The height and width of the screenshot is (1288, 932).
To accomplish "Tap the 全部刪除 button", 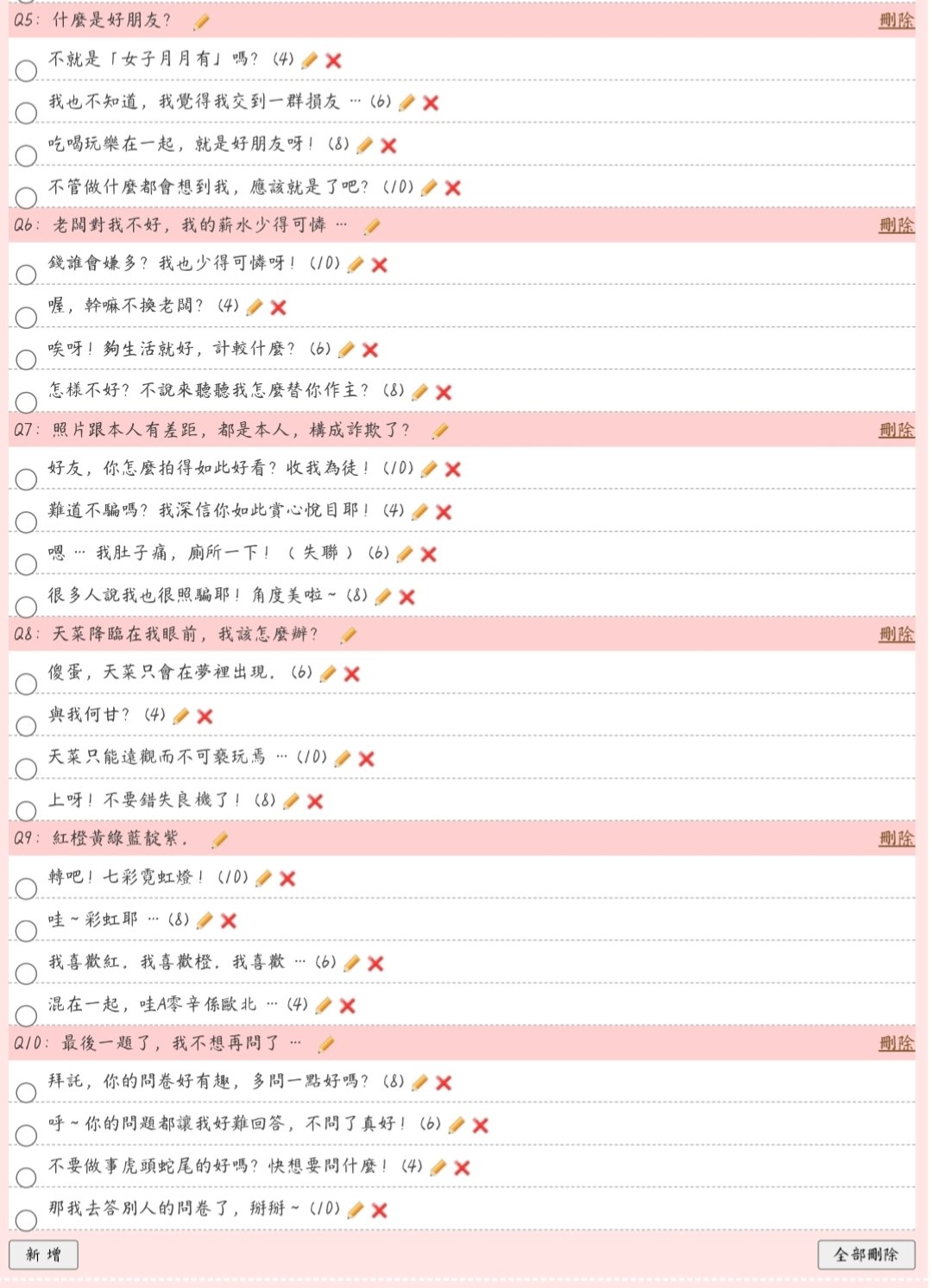I will click(866, 1254).
